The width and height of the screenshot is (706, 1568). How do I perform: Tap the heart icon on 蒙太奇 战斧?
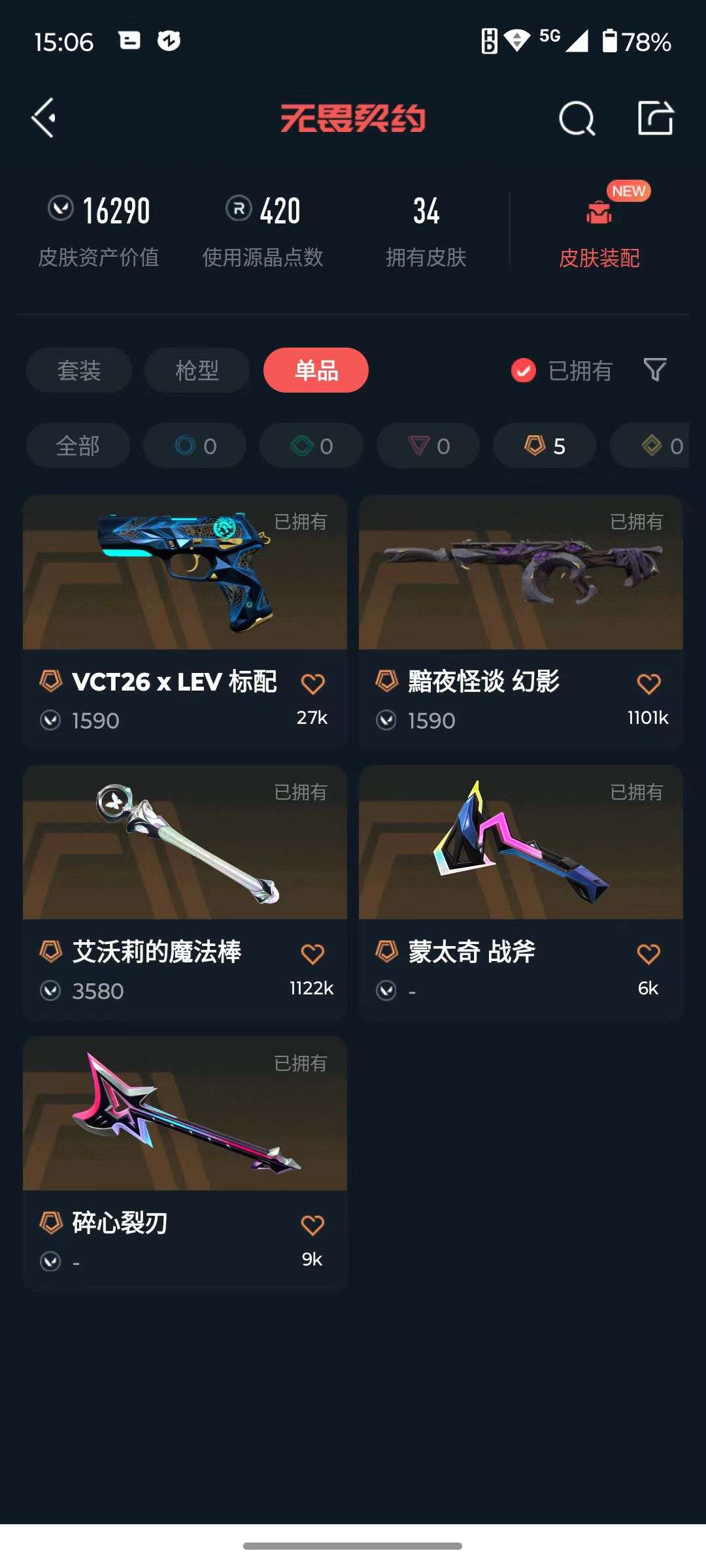pos(649,954)
